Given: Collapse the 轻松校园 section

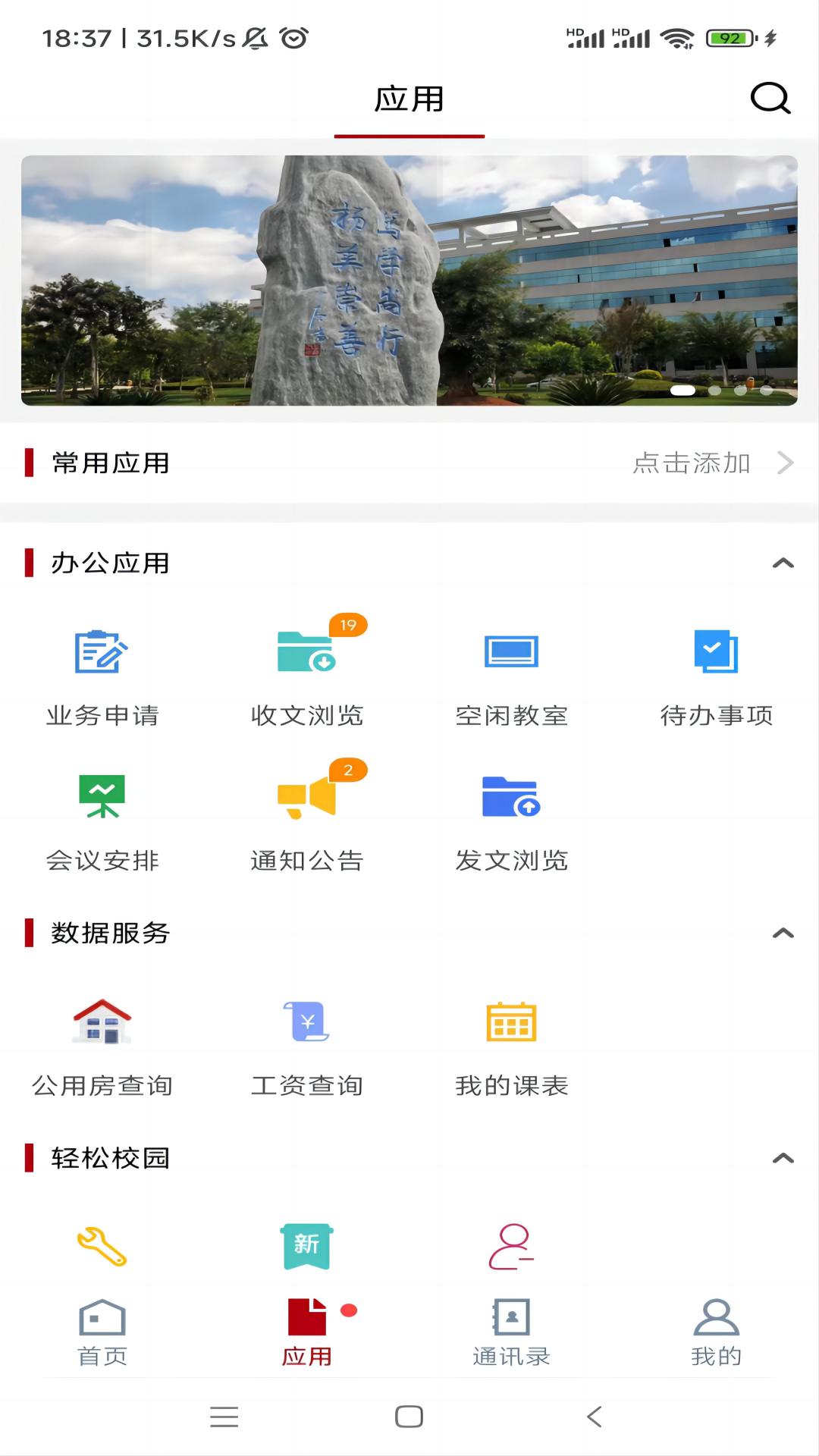Looking at the screenshot, I should tap(783, 1158).
